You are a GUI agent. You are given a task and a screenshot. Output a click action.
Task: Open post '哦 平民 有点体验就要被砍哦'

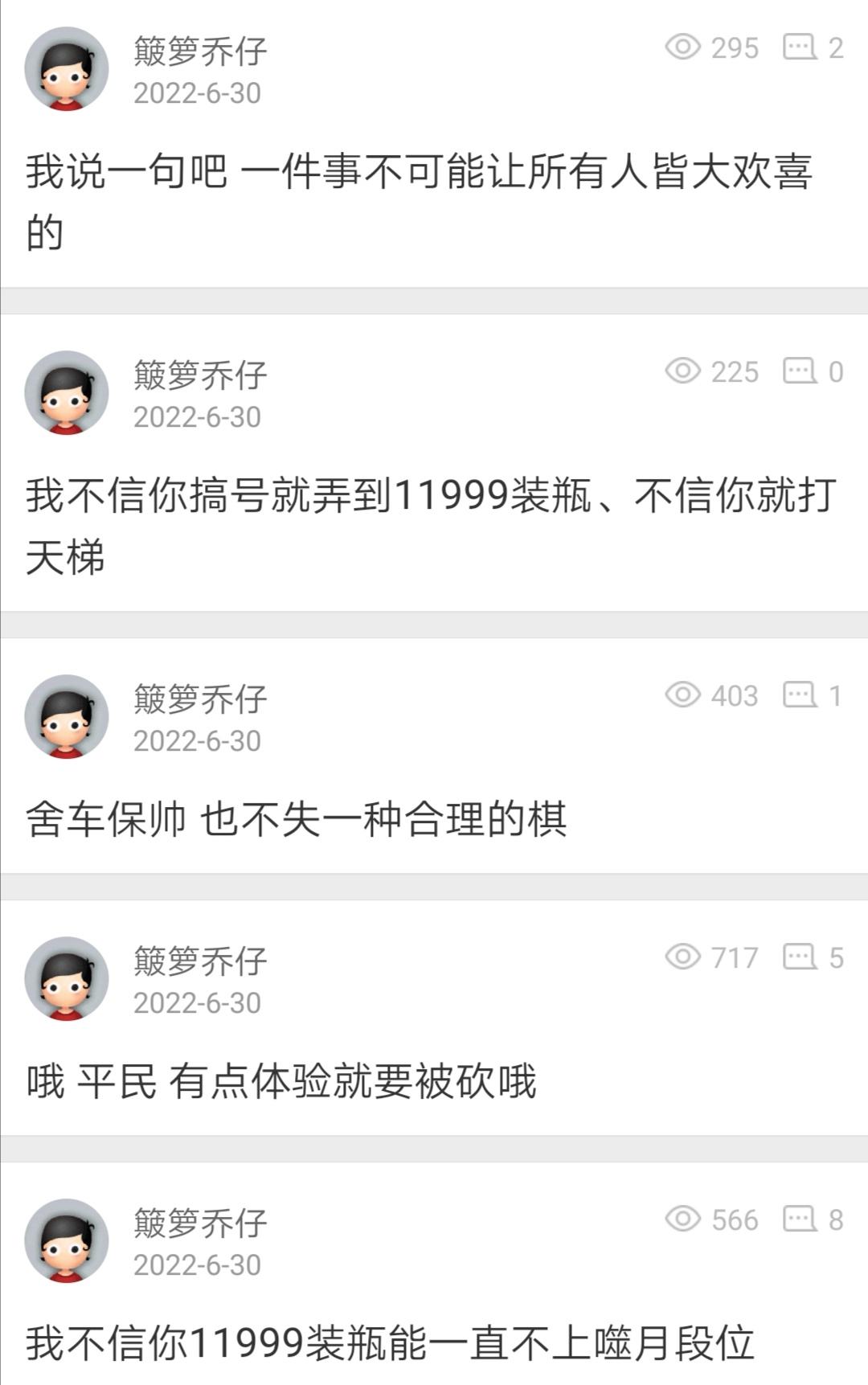pyautogui.click(x=280, y=1081)
